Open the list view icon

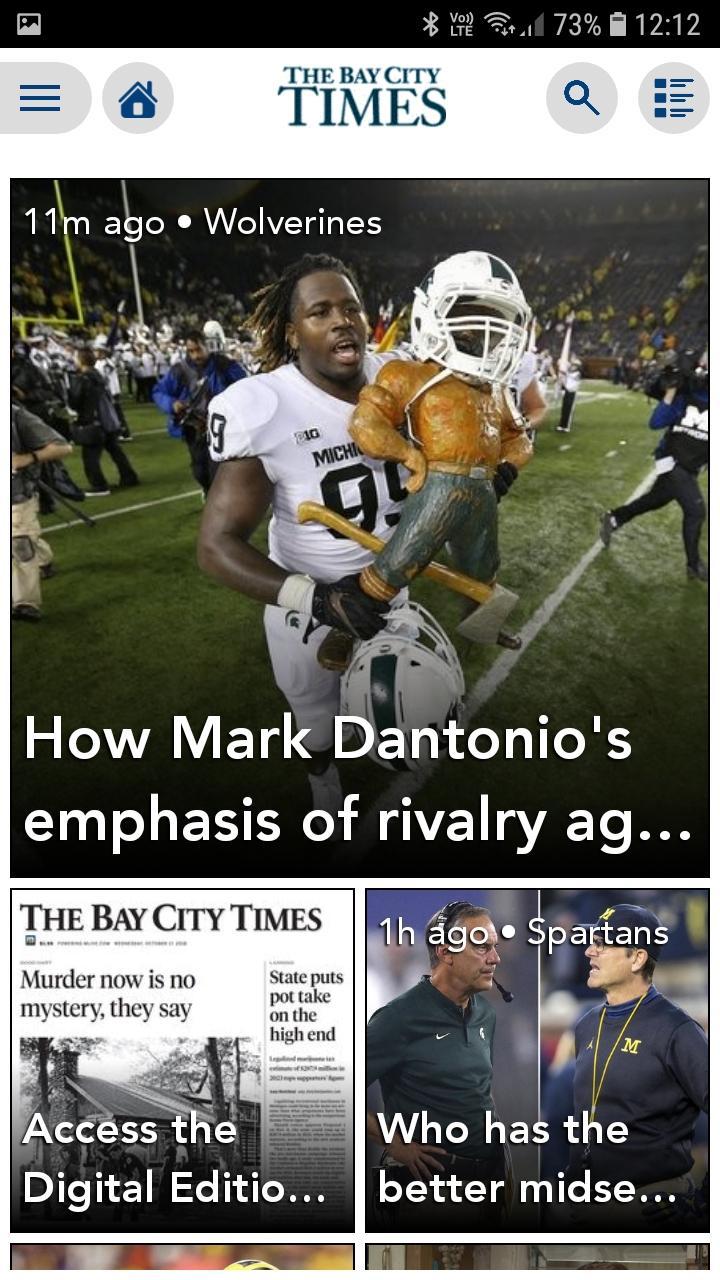(x=673, y=98)
